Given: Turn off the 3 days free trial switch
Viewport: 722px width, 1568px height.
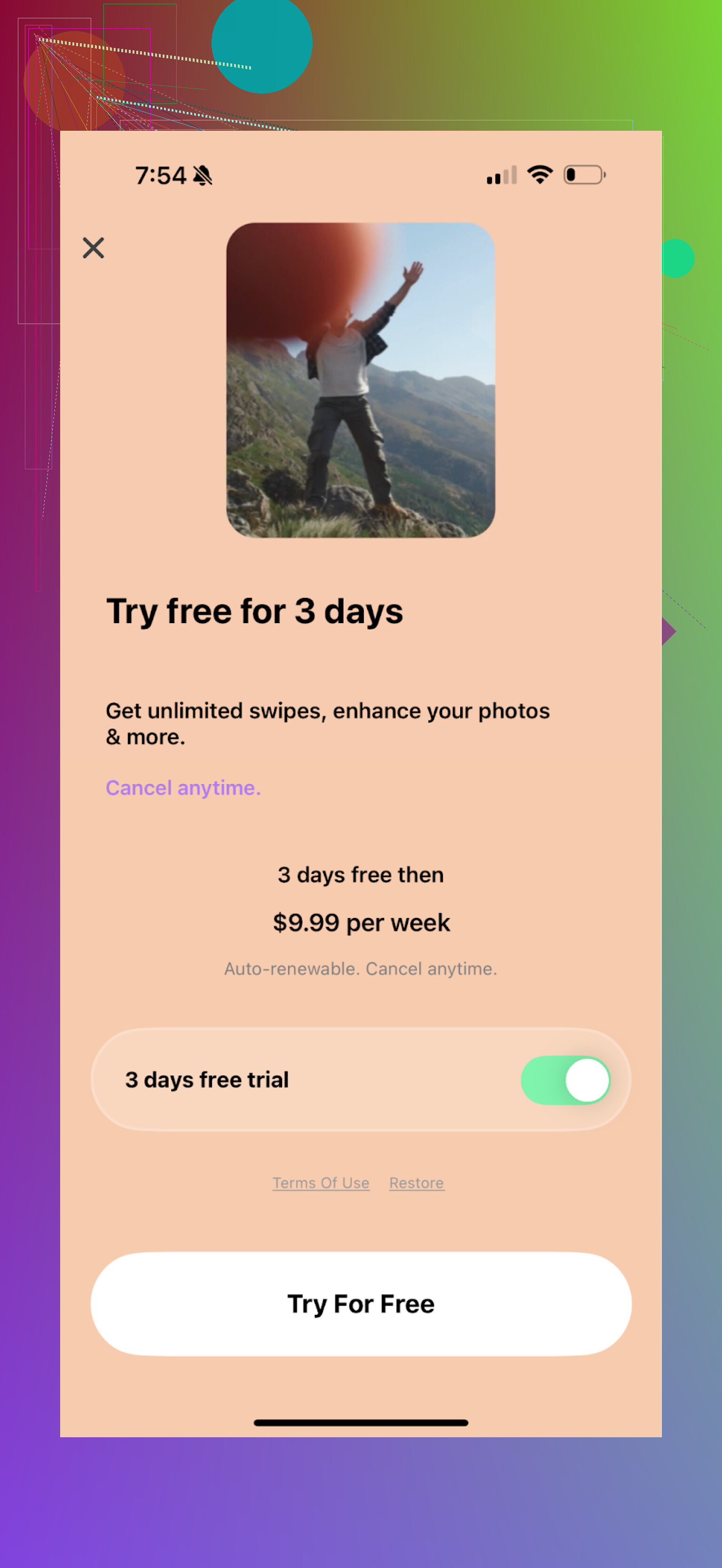Looking at the screenshot, I should pyautogui.click(x=565, y=1080).
